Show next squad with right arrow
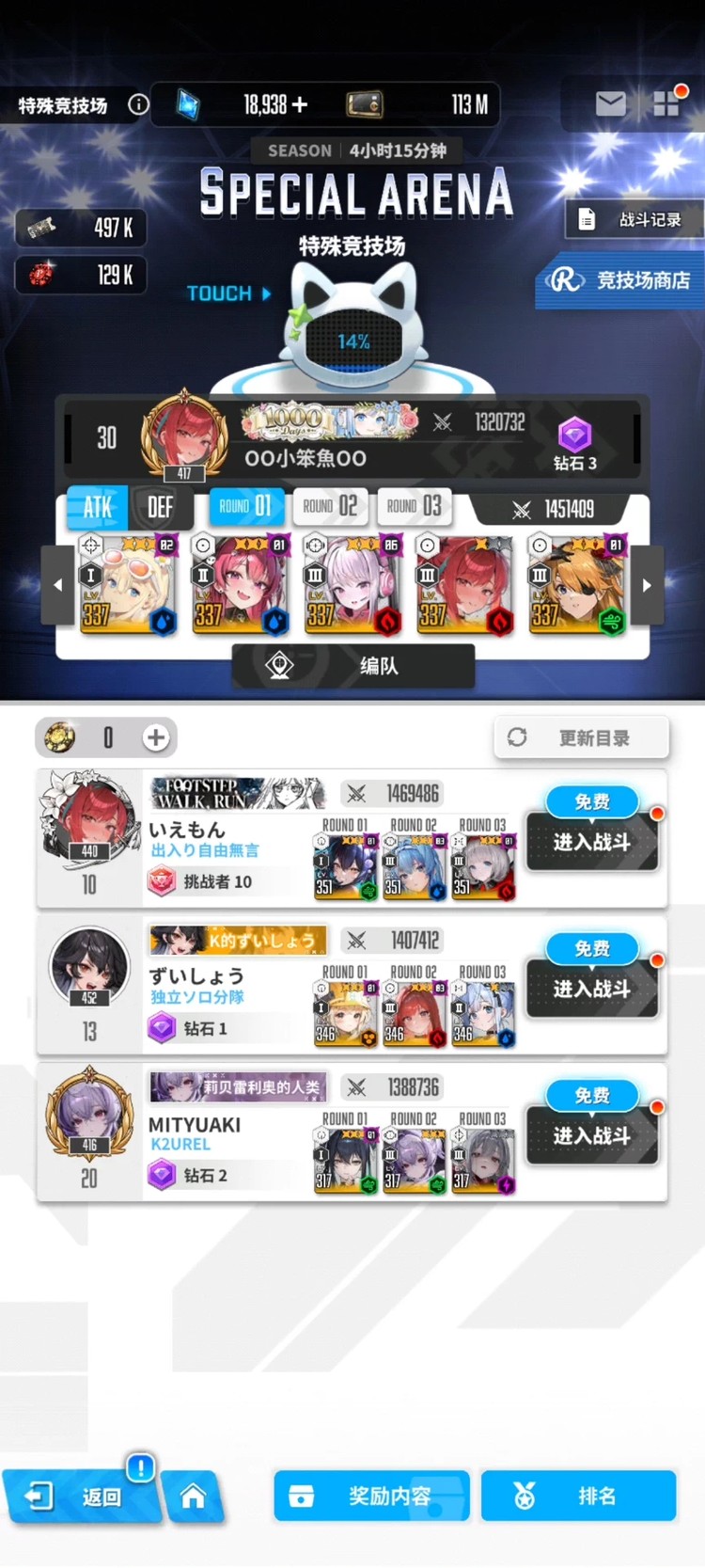The width and height of the screenshot is (705, 1568). pyautogui.click(x=647, y=585)
